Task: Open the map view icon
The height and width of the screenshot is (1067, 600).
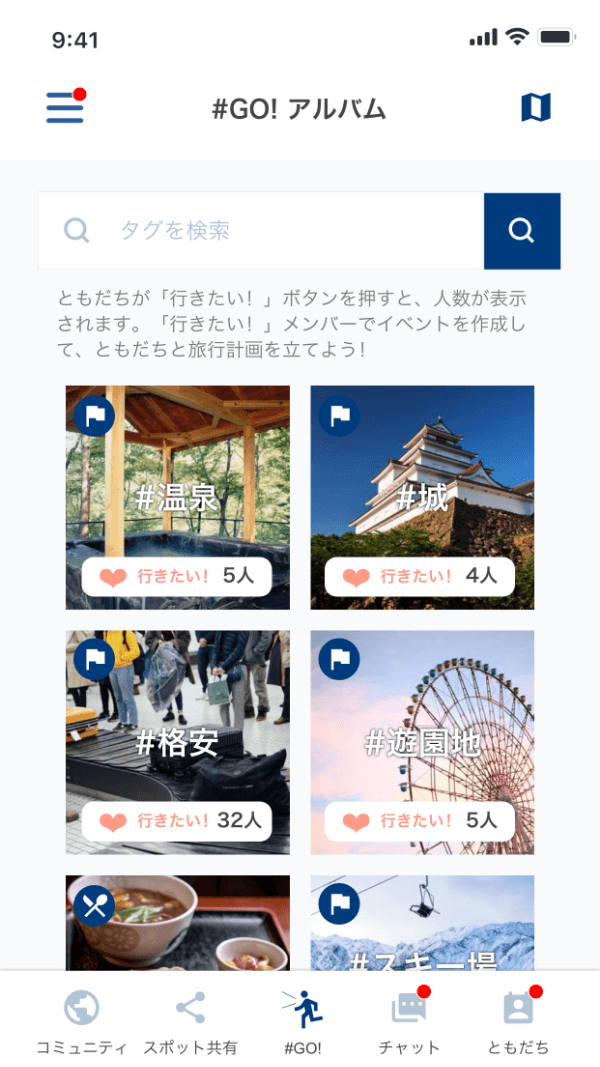Action: click(x=536, y=108)
